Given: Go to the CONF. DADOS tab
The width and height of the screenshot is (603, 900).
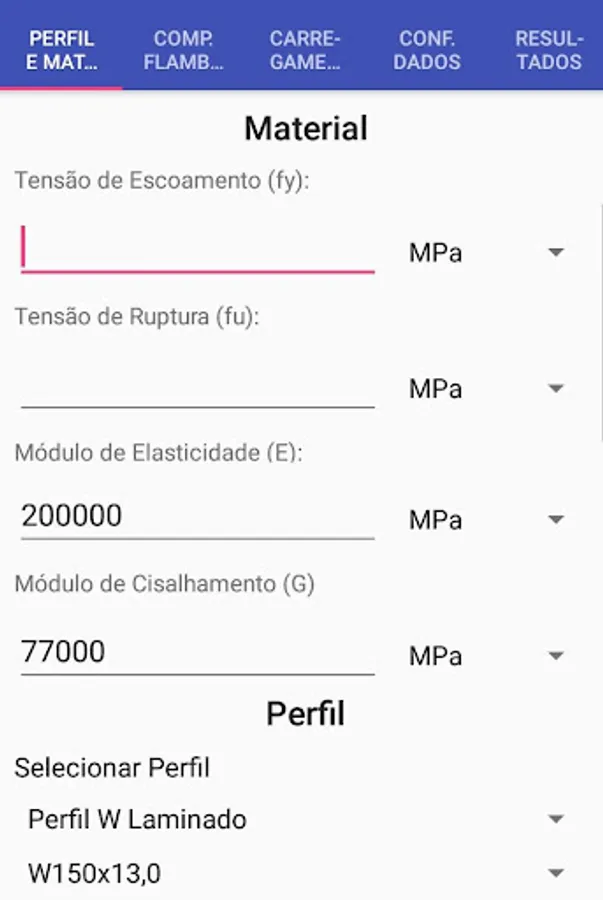Looking at the screenshot, I should [x=428, y=50].
